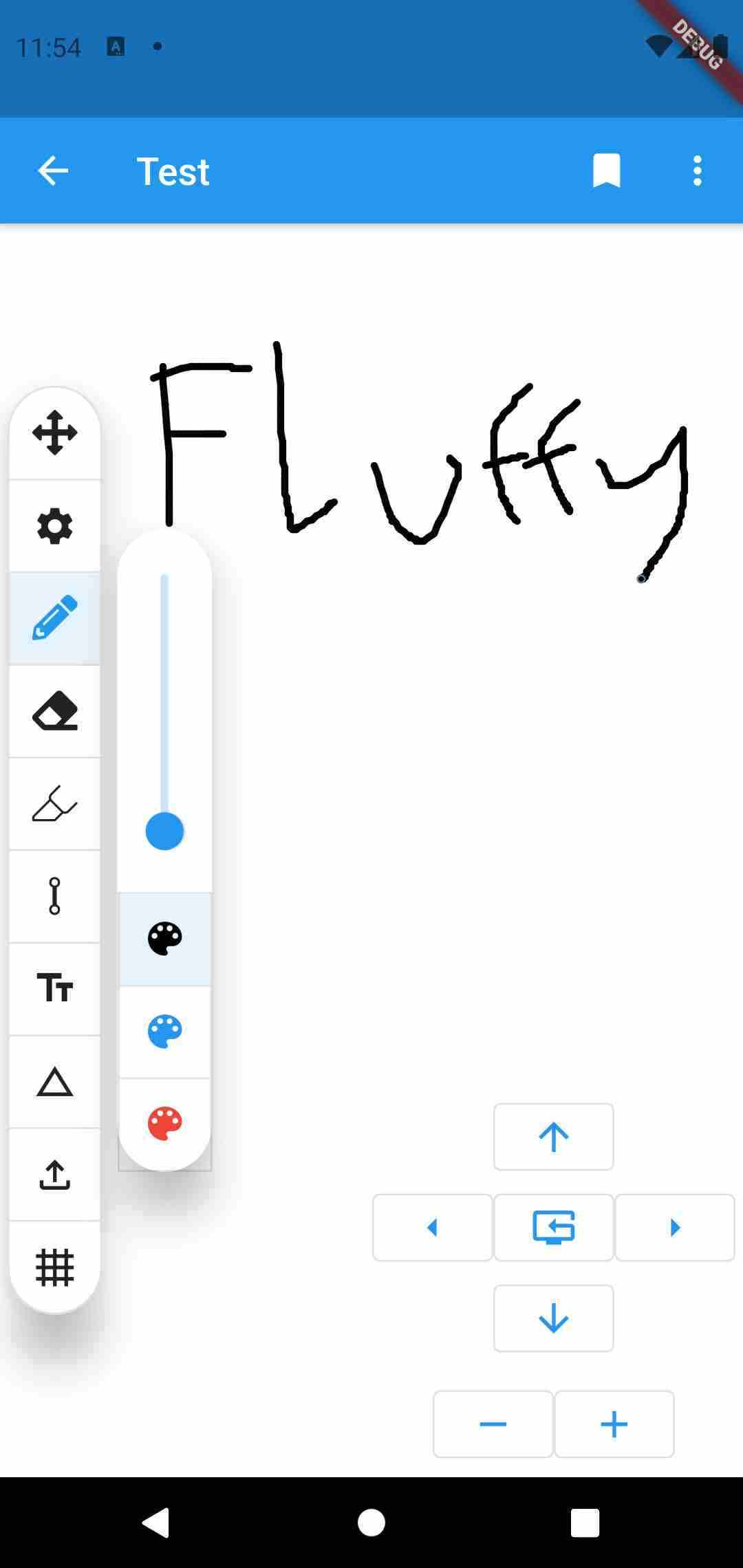Switch to the eraser tool

click(55, 711)
